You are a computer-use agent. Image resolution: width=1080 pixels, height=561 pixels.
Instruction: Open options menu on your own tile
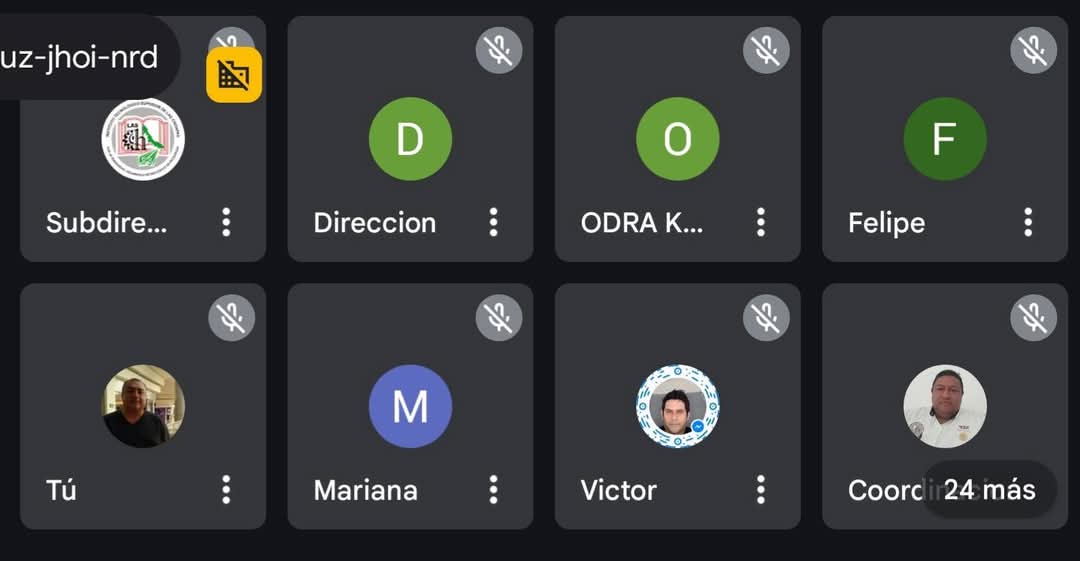click(x=226, y=489)
